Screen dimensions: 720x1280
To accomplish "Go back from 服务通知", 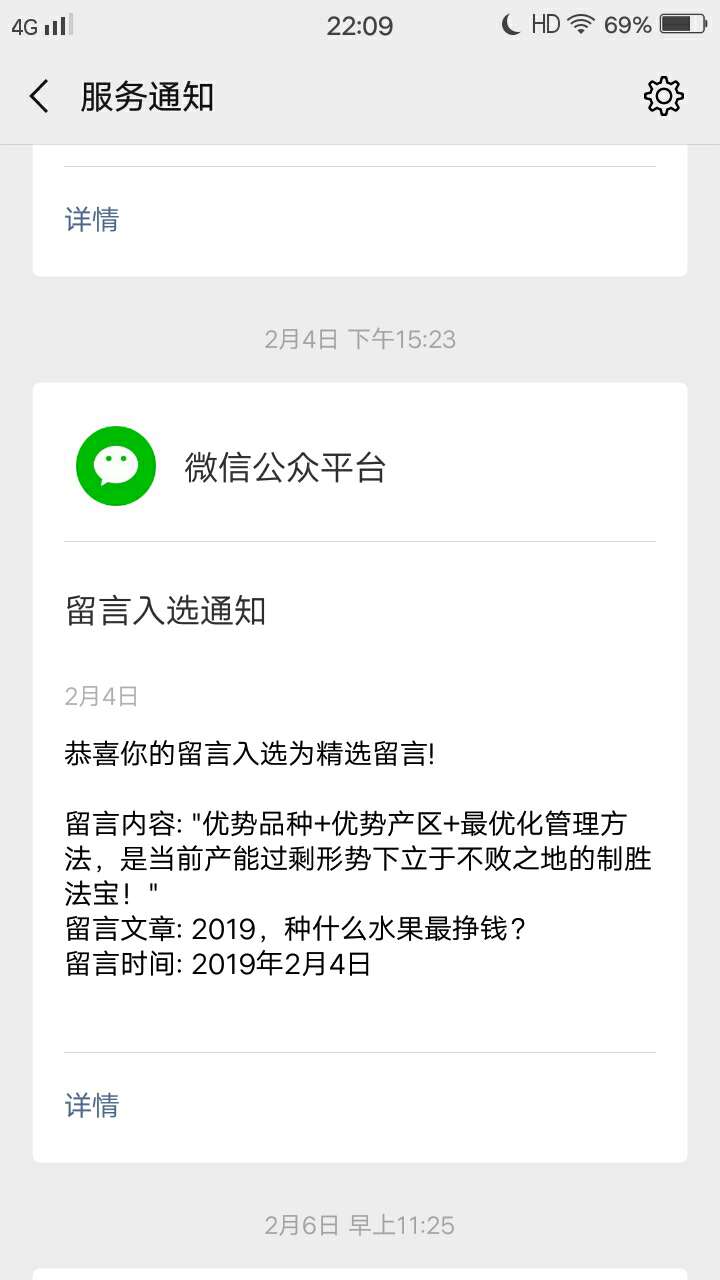I will 40,97.
